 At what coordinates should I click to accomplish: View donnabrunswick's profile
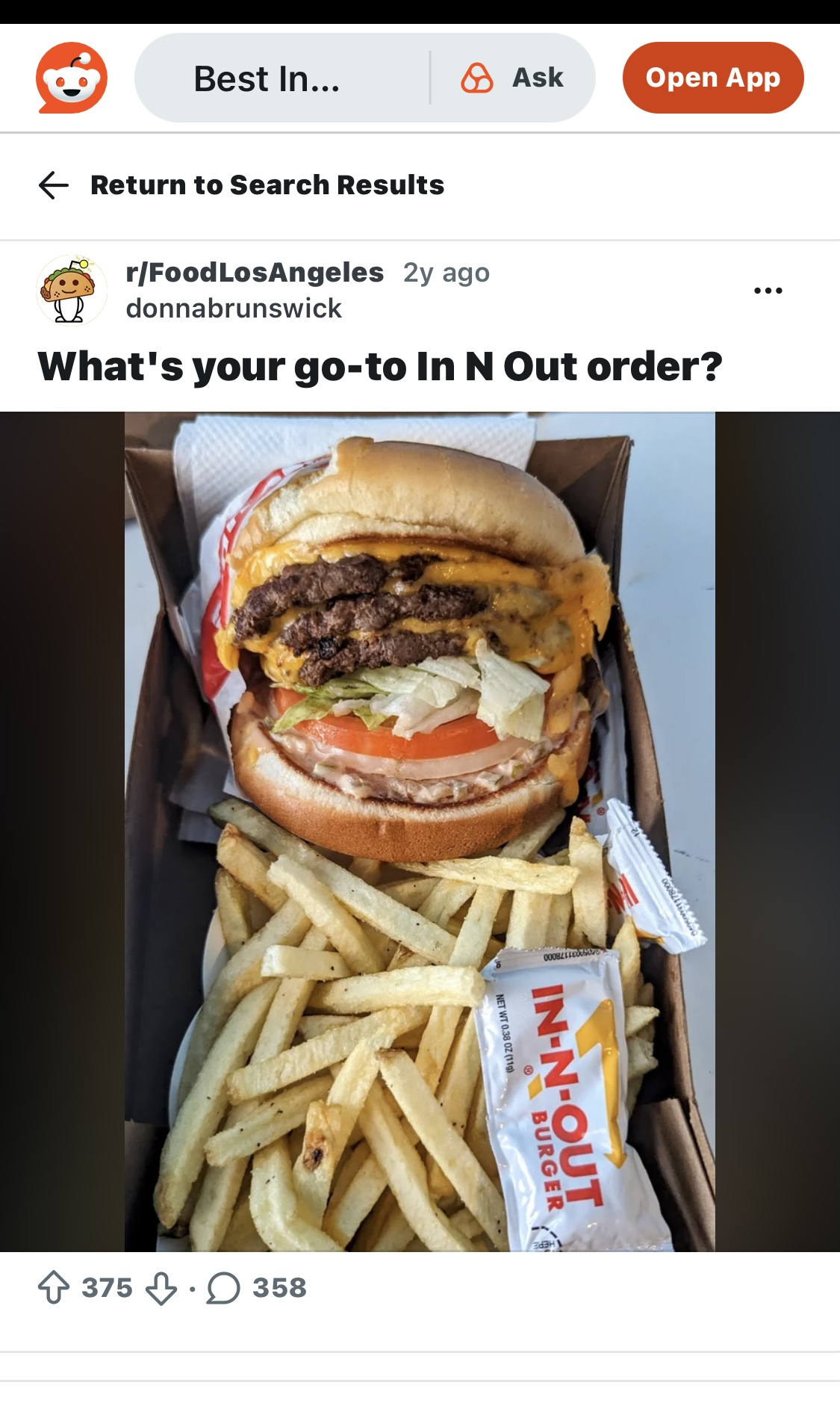(234, 308)
